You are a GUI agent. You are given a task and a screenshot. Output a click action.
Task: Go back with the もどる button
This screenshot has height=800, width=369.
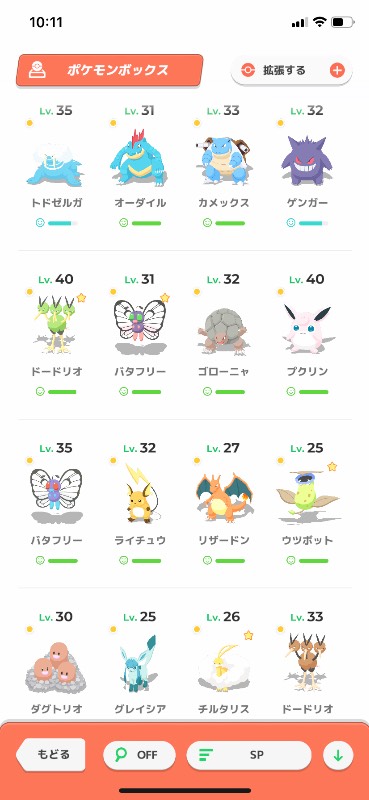(51, 755)
